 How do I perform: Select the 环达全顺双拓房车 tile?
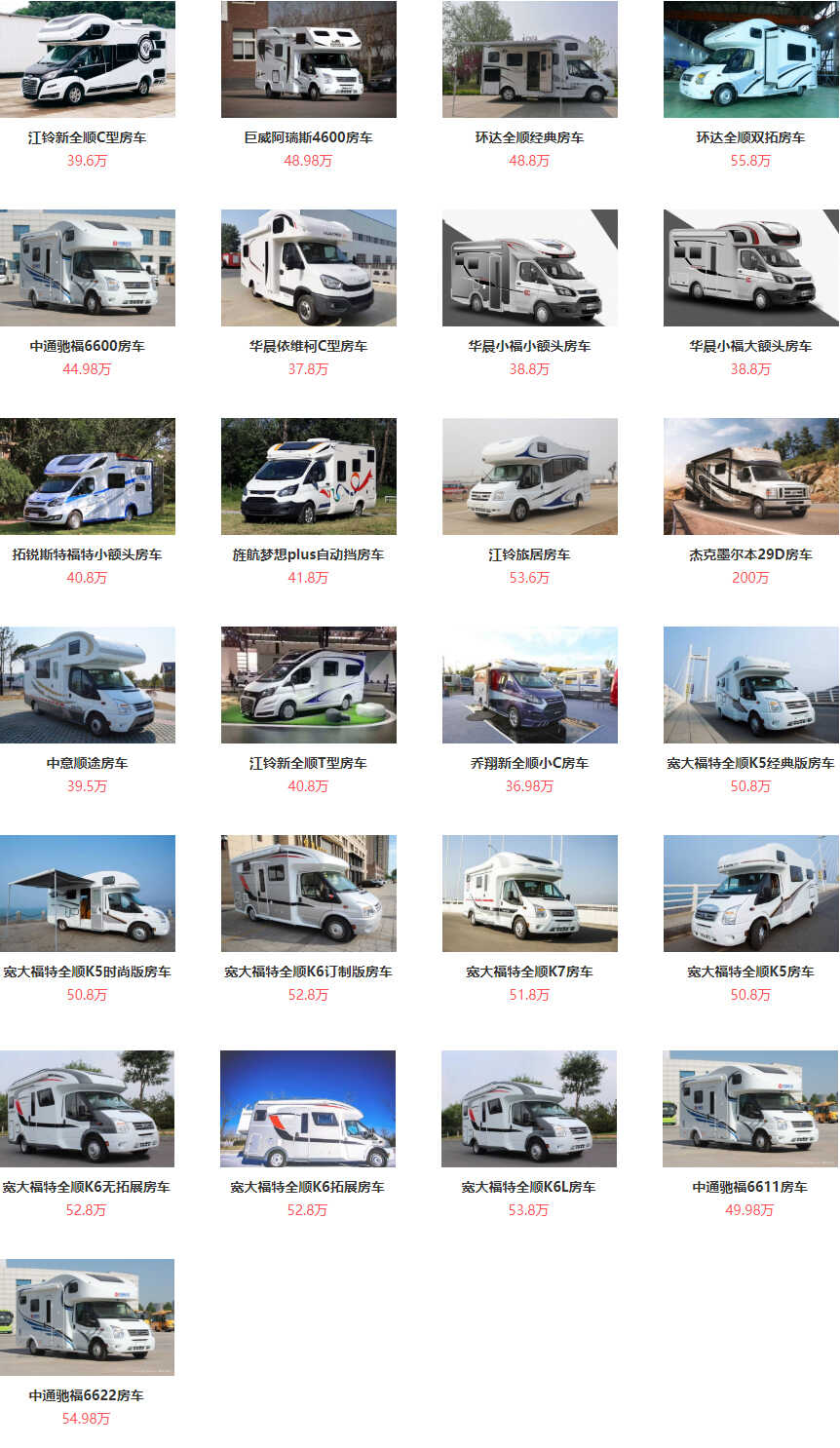tap(750, 59)
